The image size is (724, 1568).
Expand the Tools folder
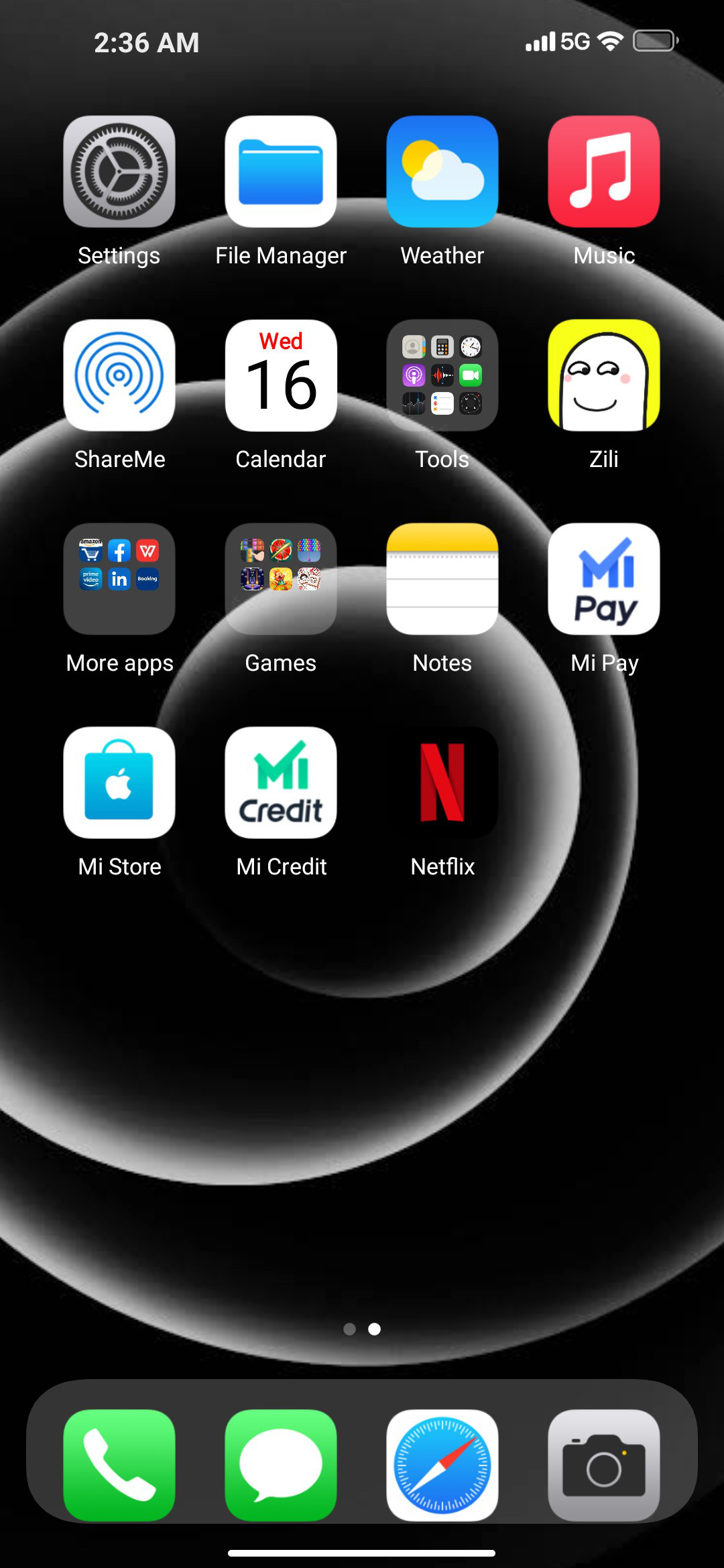coord(442,375)
